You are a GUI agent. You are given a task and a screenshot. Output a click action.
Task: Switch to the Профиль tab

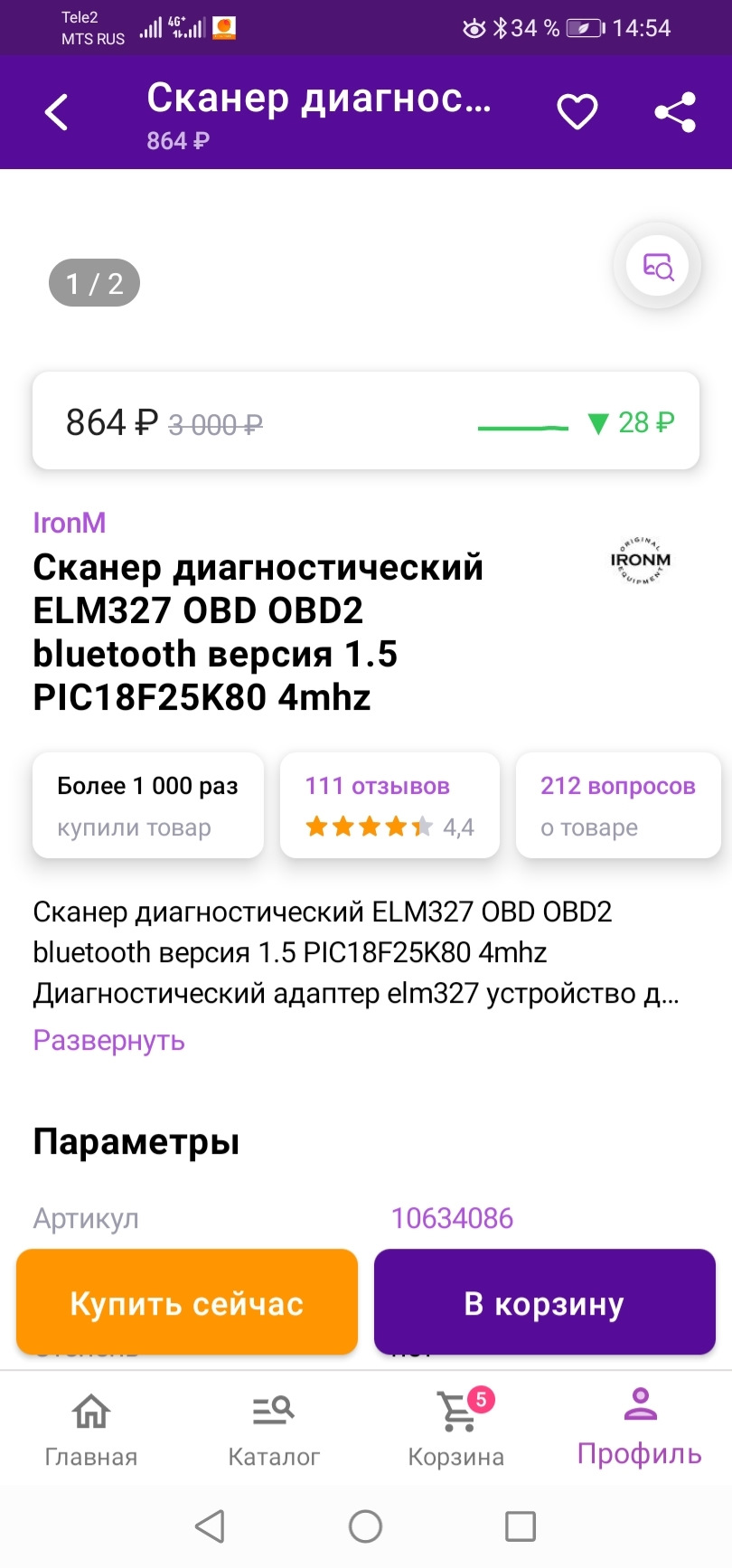(x=640, y=1429)
